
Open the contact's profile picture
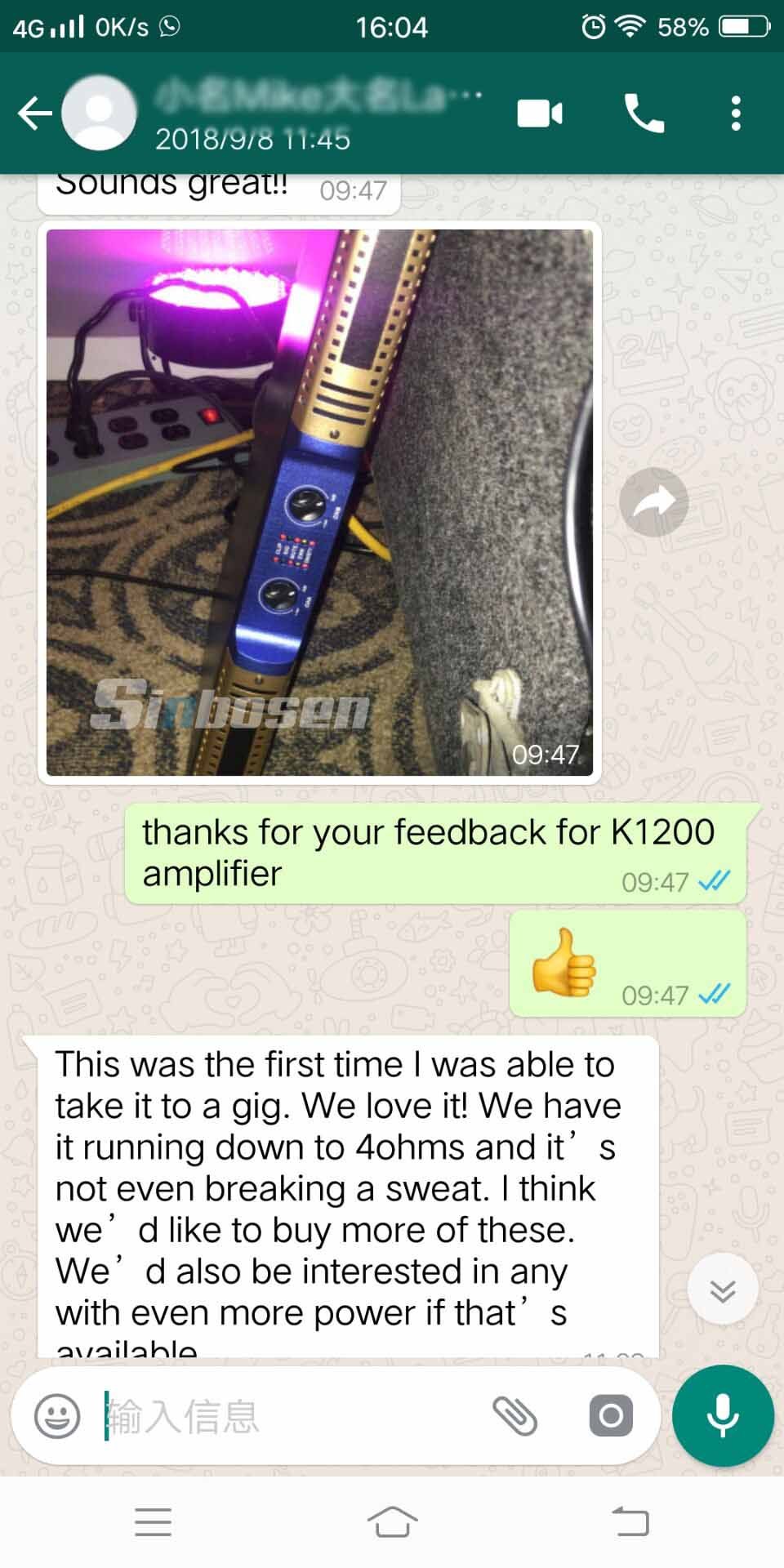(100, 113)
